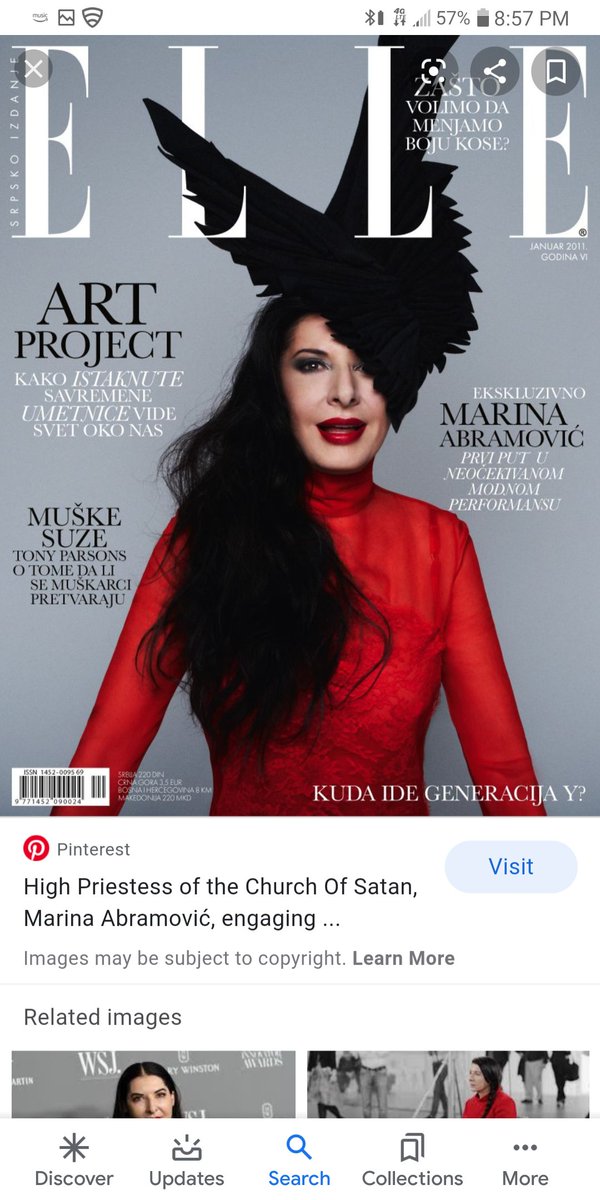
Task: Close the image viewer
Action: pyautogui.click(x=34, y=69)
